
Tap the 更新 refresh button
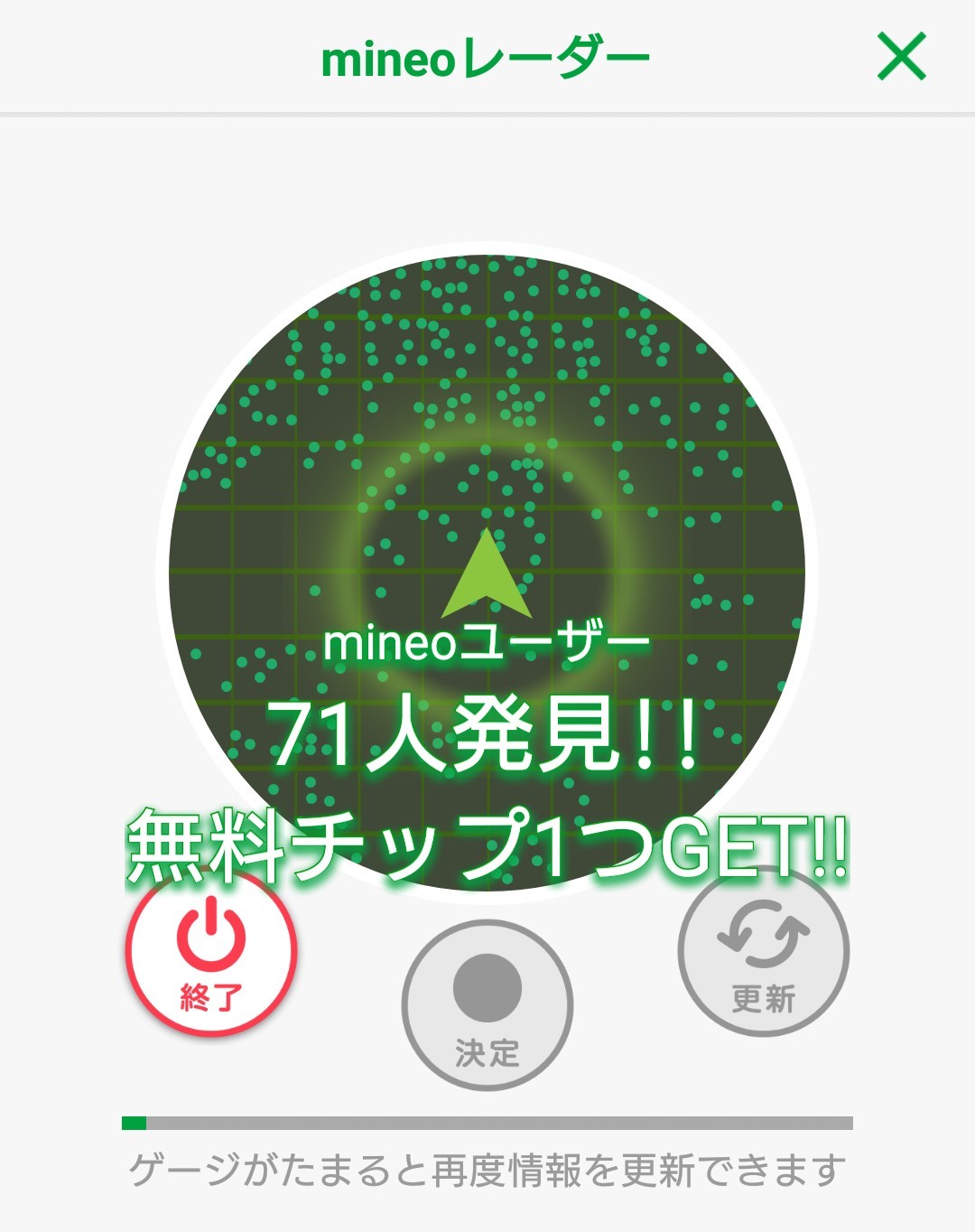click(764, 950)
